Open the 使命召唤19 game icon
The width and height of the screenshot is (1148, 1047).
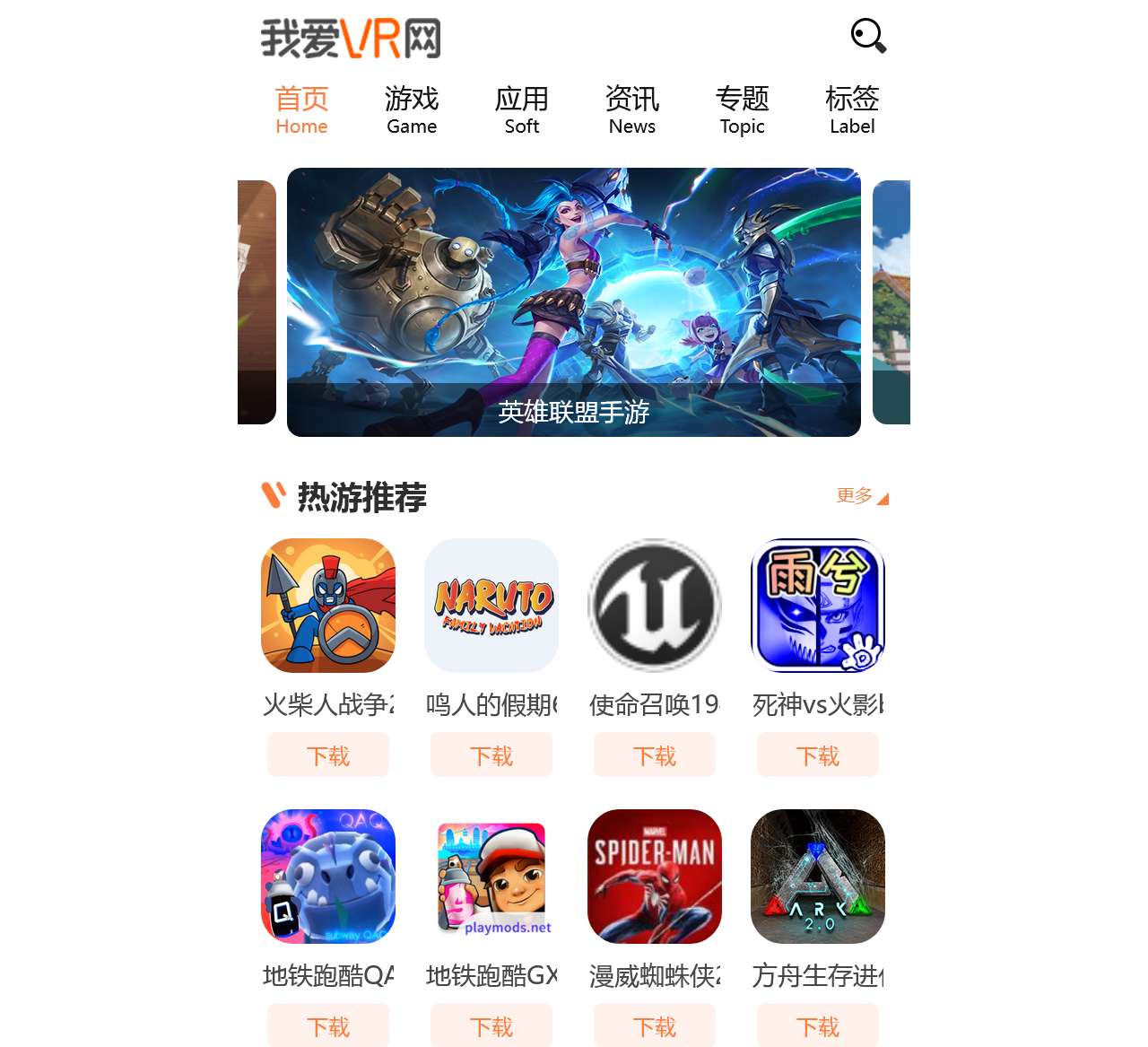point(655,606)
